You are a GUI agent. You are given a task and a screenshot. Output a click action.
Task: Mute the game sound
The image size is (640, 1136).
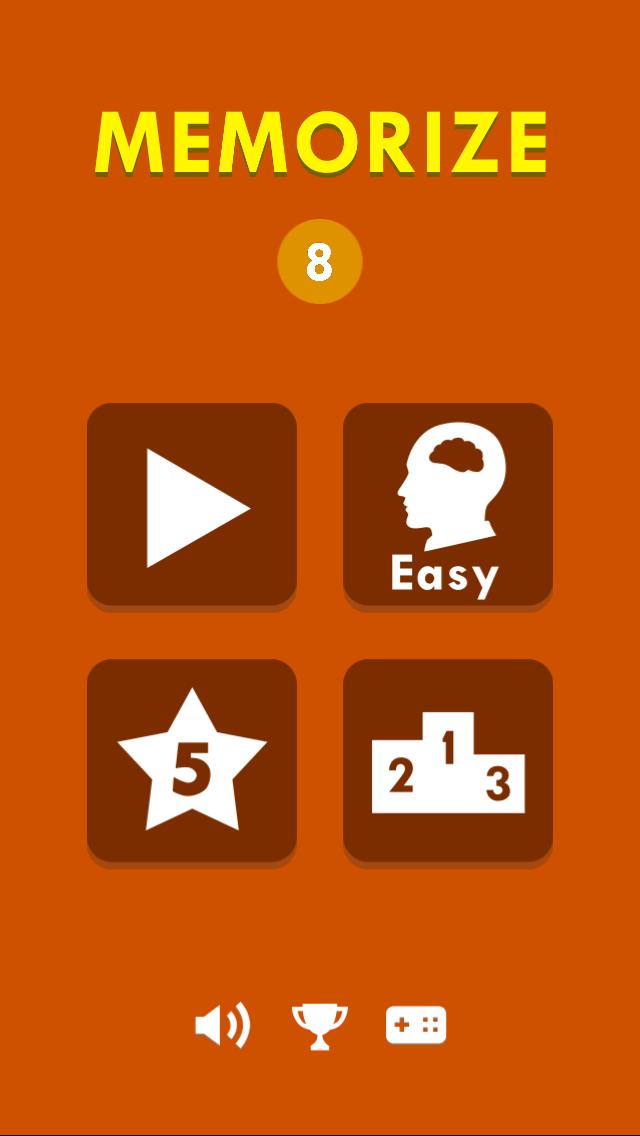pyautogui.click(x=222, y=1026)
